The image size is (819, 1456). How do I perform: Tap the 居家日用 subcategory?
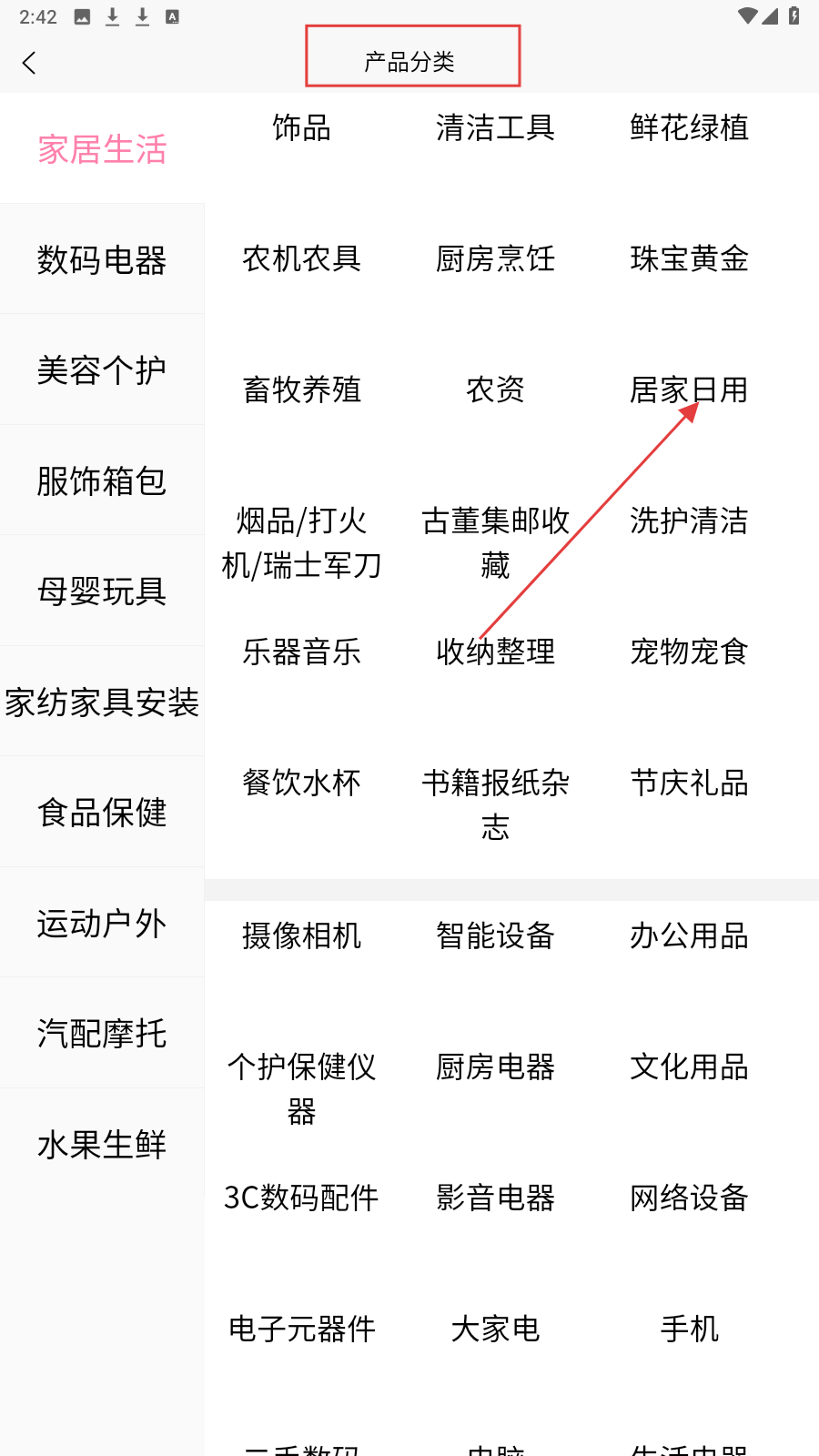[689, 390]
